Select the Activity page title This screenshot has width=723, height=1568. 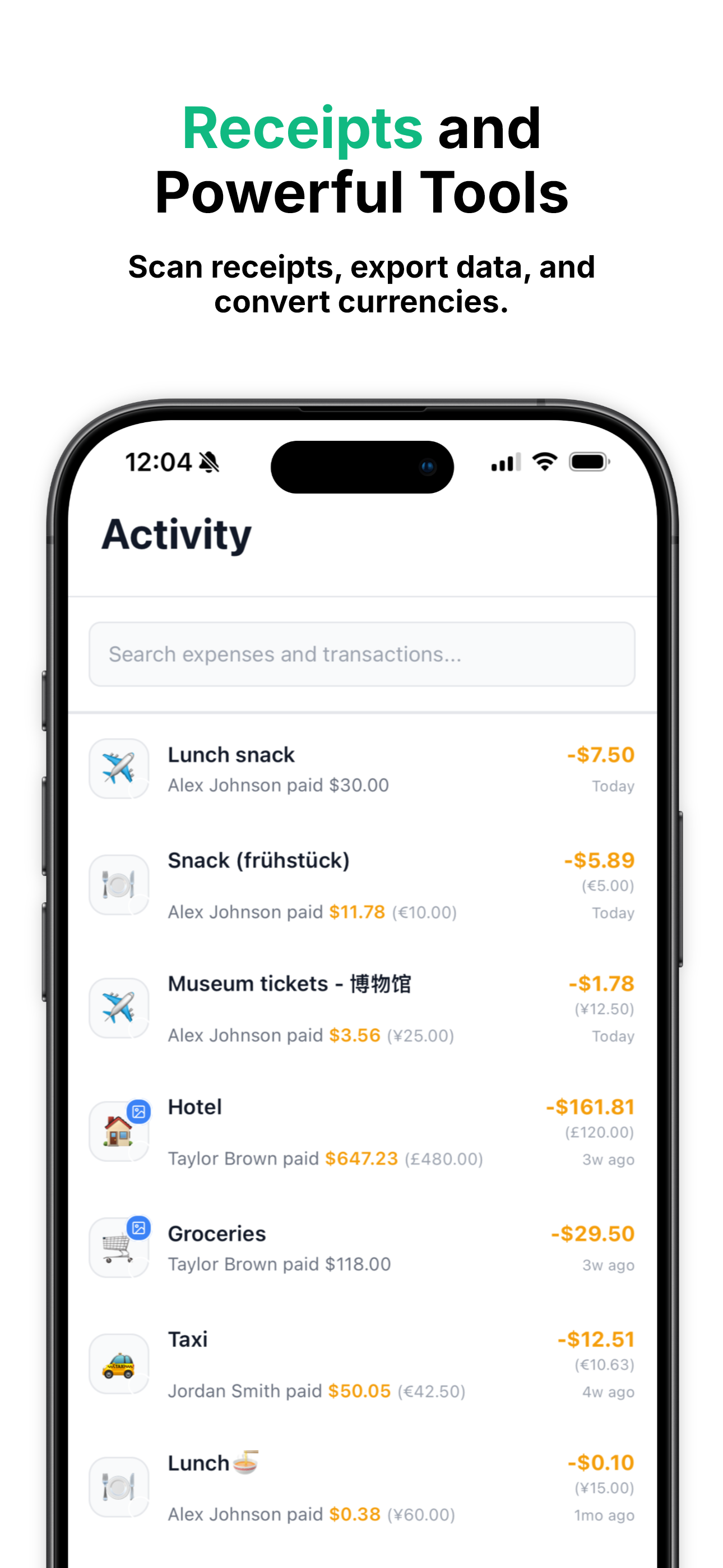pyautogui.click(x=178, y=534)
